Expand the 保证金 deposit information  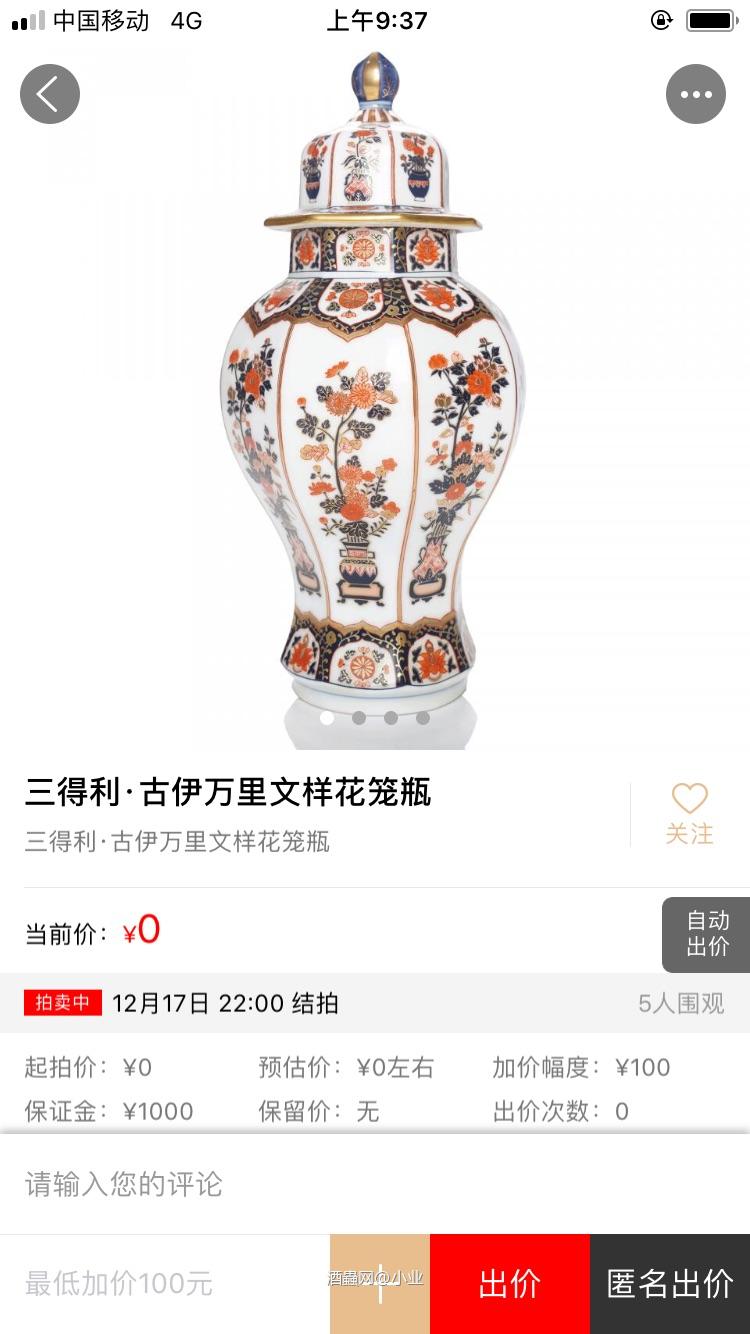(x=110, y=1111)
